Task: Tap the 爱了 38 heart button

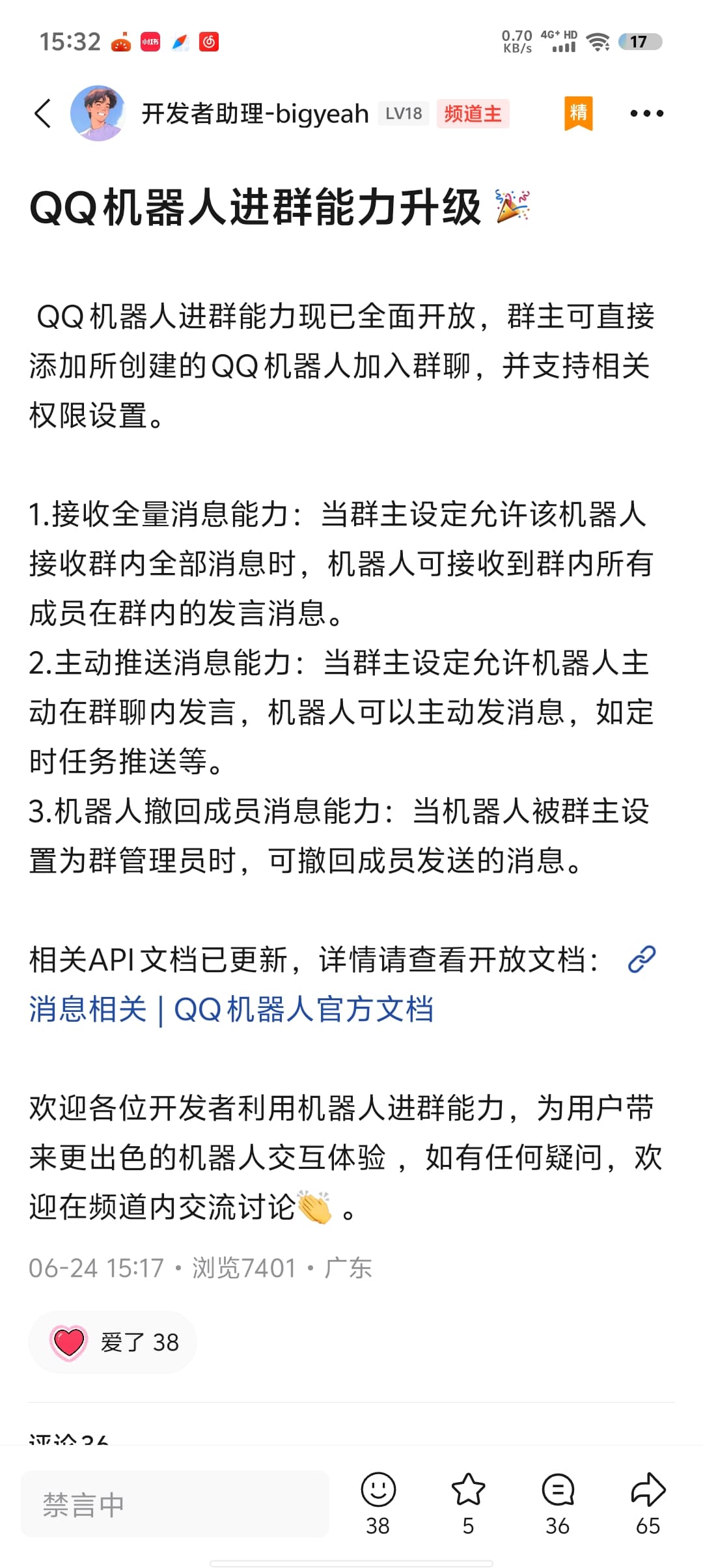Action: [x=113, y=1342]
